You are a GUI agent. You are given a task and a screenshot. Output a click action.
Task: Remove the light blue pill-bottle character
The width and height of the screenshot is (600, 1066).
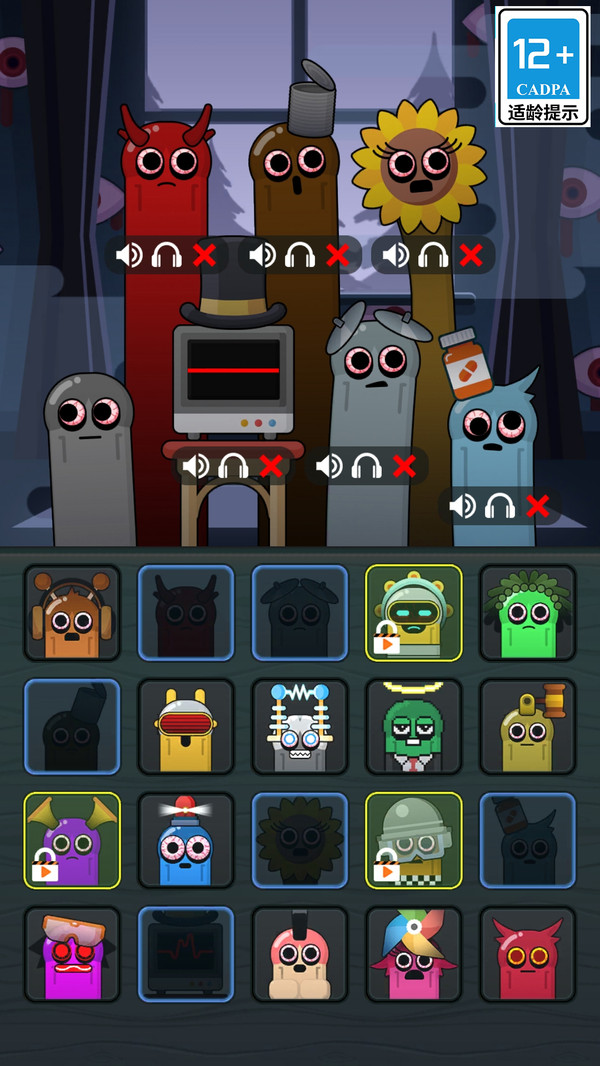click(x=538, y=506)
